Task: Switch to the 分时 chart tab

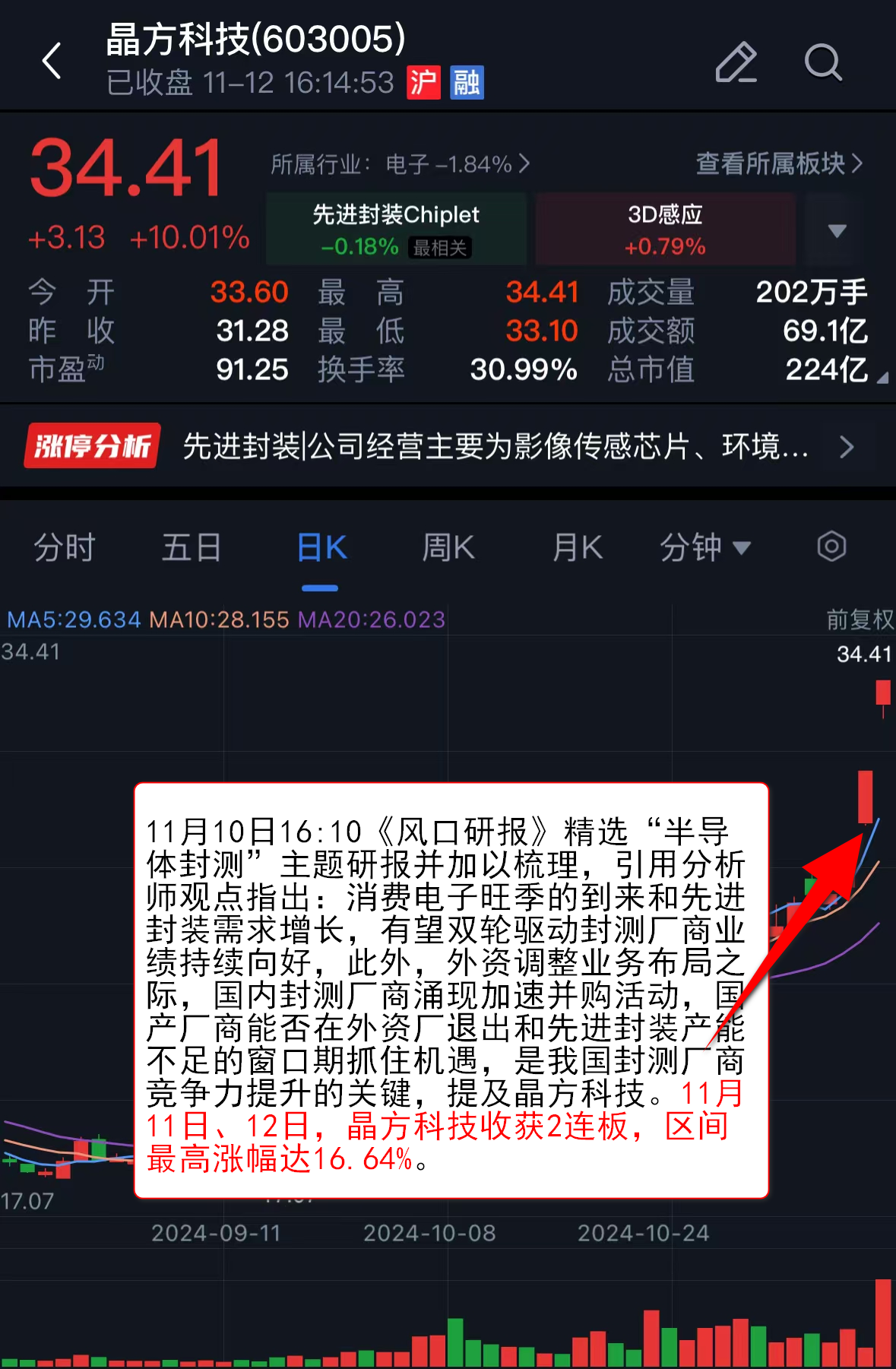Action: tap(65, 547)
